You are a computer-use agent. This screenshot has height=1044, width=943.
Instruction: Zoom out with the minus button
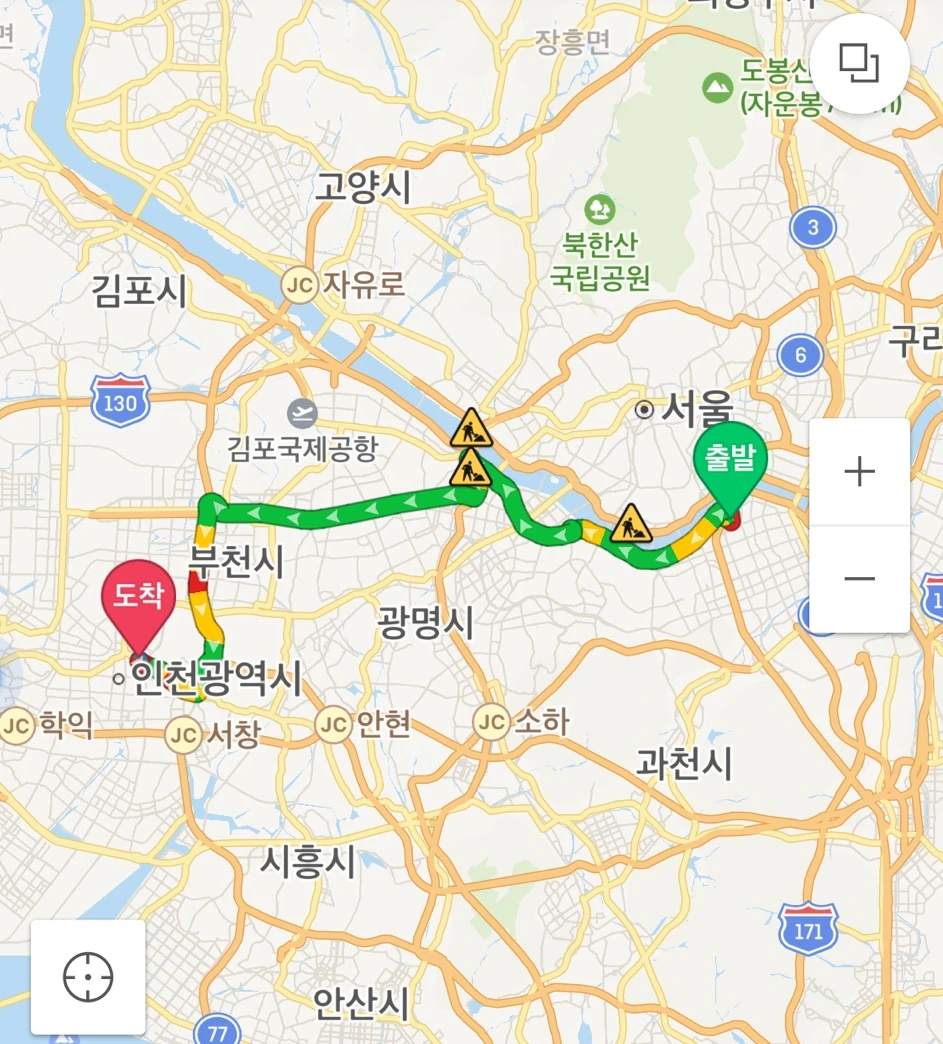coord(859,579)
